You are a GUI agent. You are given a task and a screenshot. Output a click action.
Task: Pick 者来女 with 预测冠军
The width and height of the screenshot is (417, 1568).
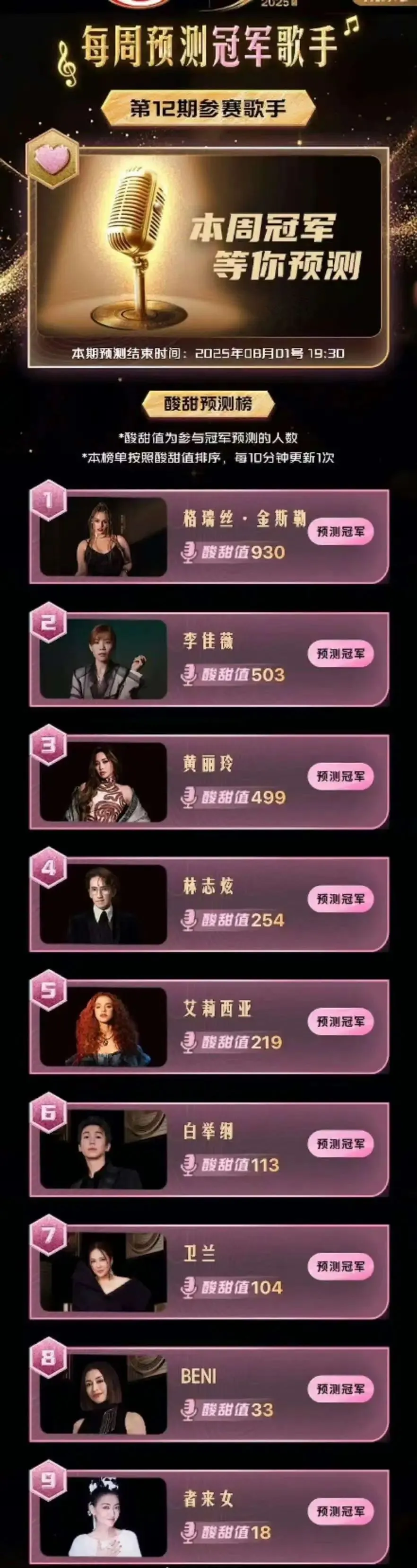click(x=340, y=1511)
